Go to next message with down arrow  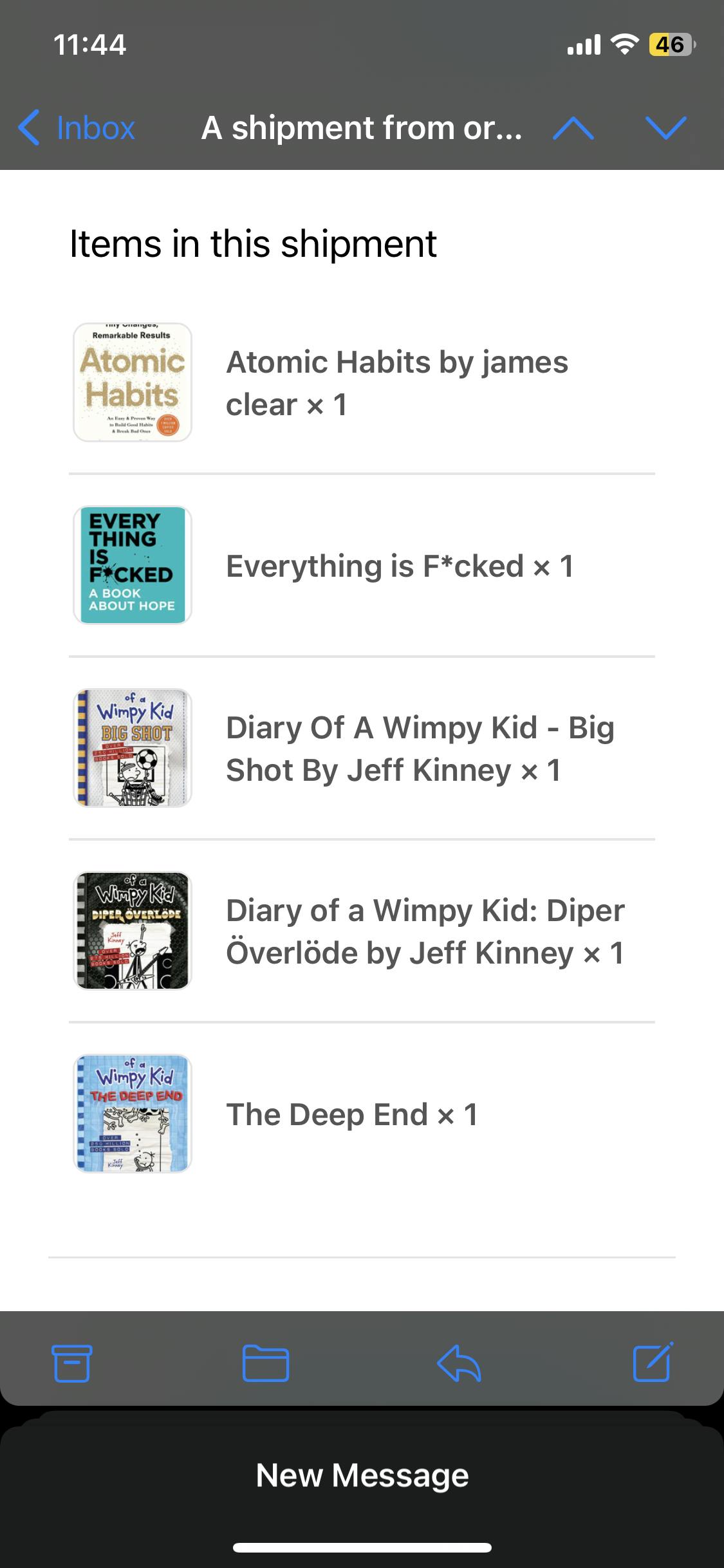[x=666, y=128]
